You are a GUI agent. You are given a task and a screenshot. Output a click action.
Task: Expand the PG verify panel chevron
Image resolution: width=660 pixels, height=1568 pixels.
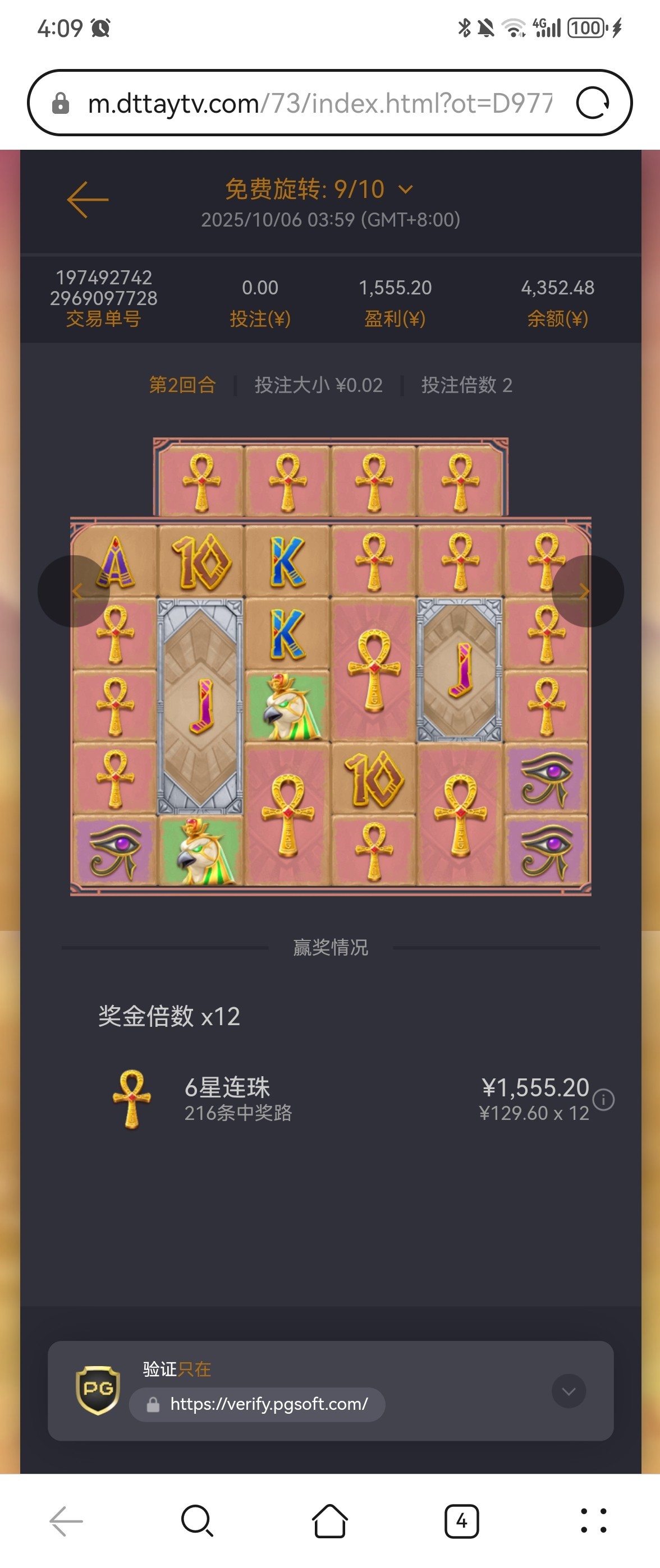568,1391
